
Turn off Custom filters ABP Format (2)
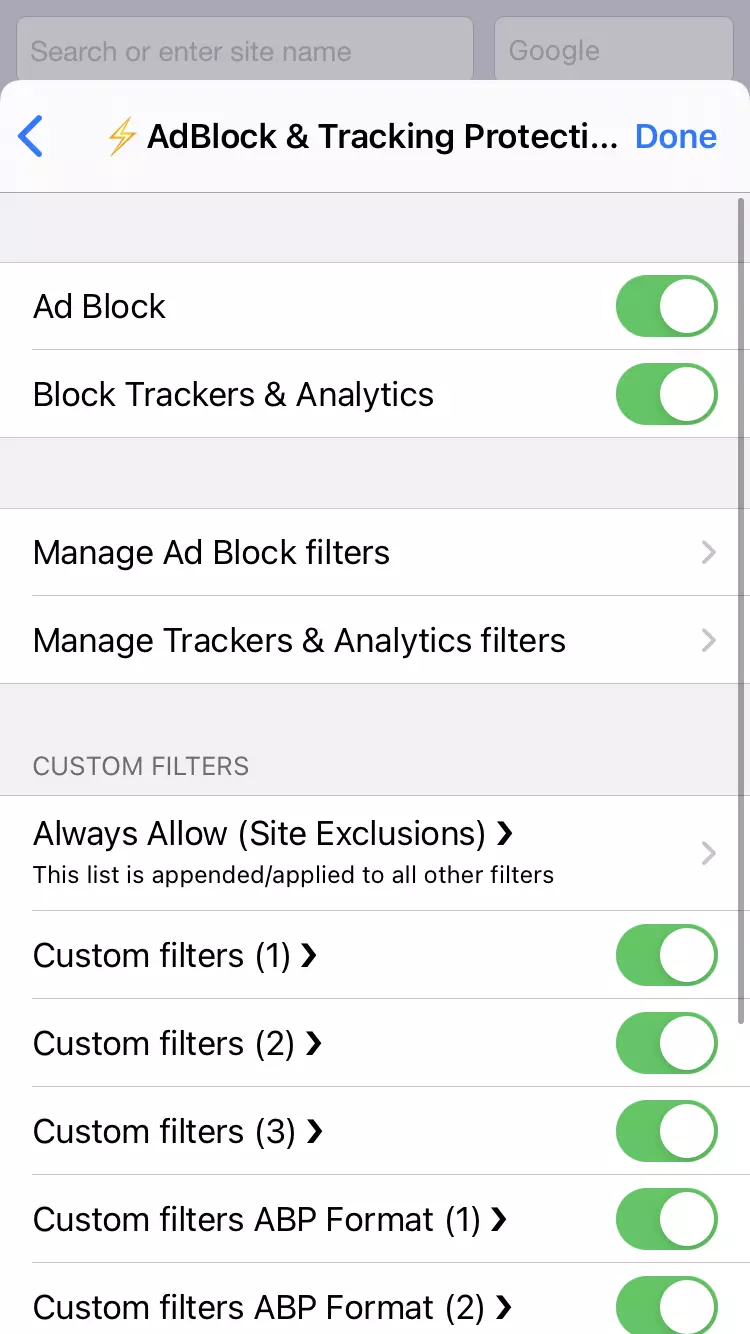(666, 1305)
